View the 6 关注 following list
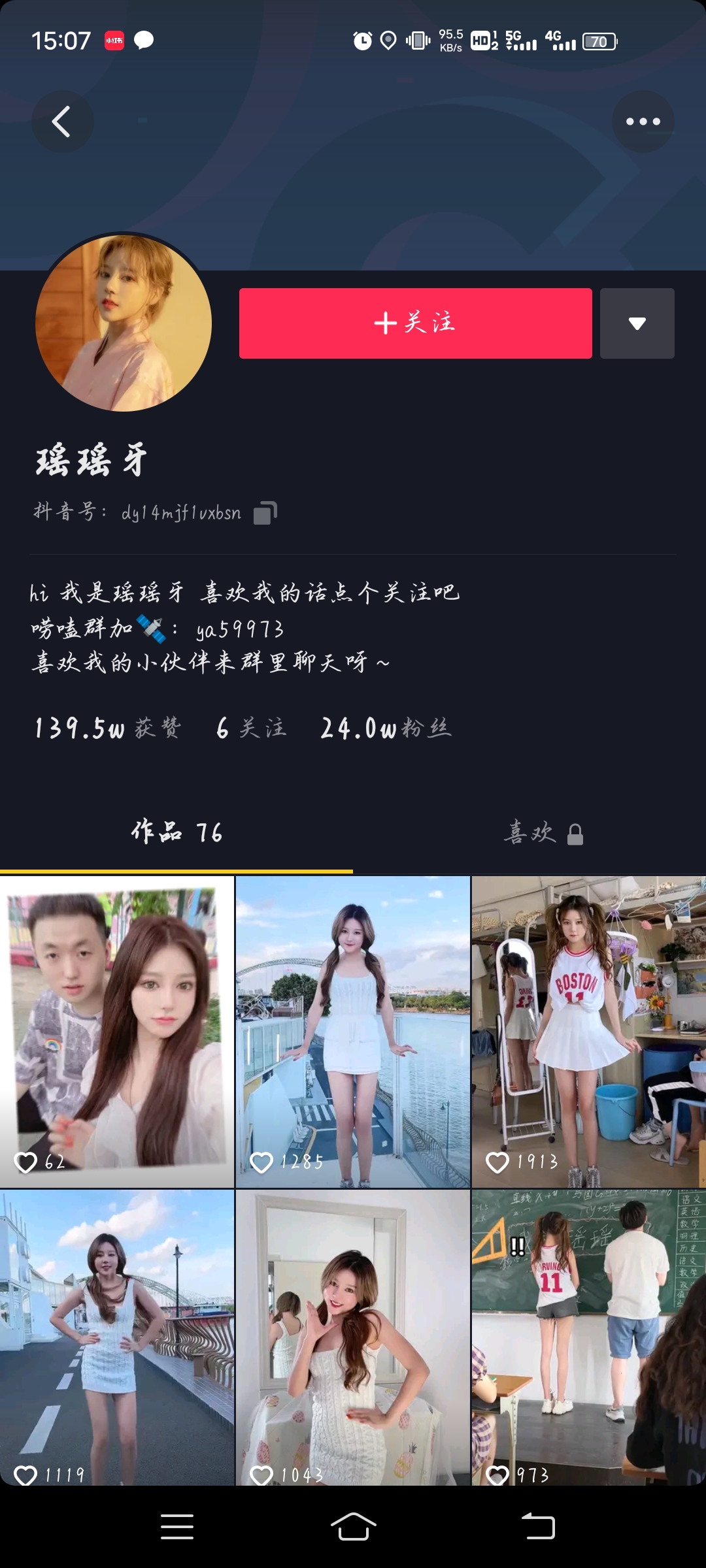This screenshot has height=1568, width=706. [x=252, y=728]
